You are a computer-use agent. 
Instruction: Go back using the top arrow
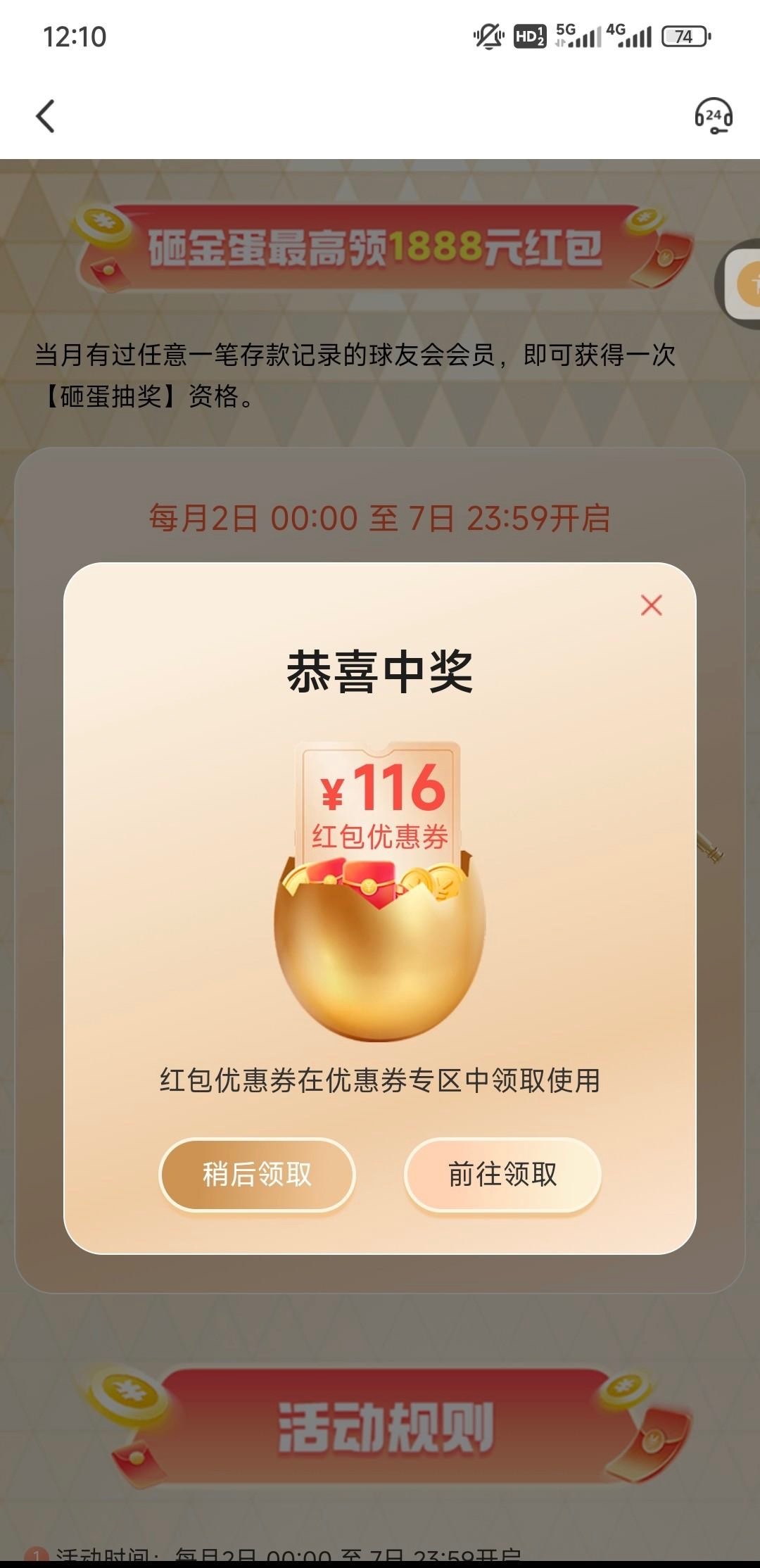(x=46, y=116)
